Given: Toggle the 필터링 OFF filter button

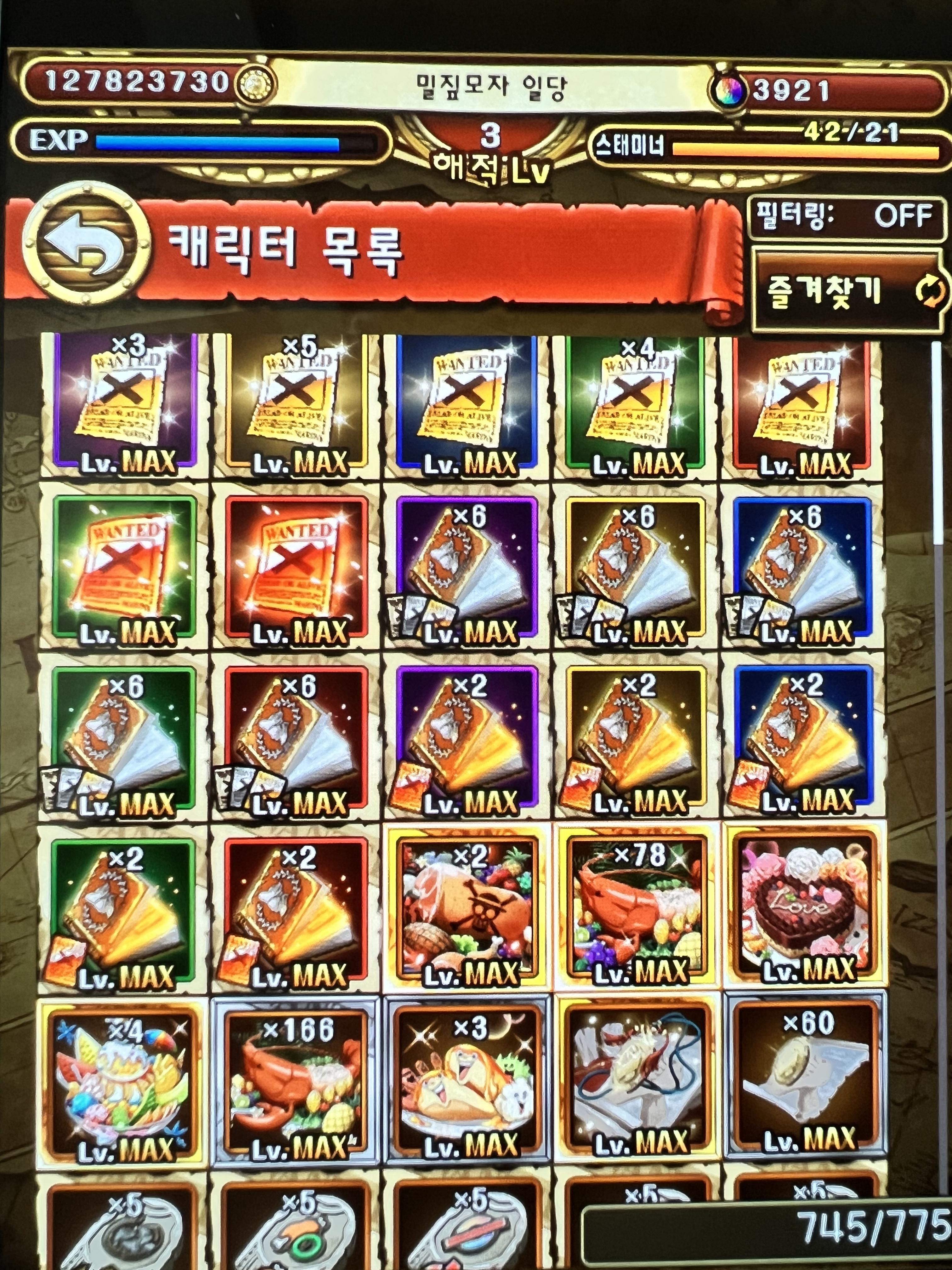Looking at the screenshot, I should (847, 217).
